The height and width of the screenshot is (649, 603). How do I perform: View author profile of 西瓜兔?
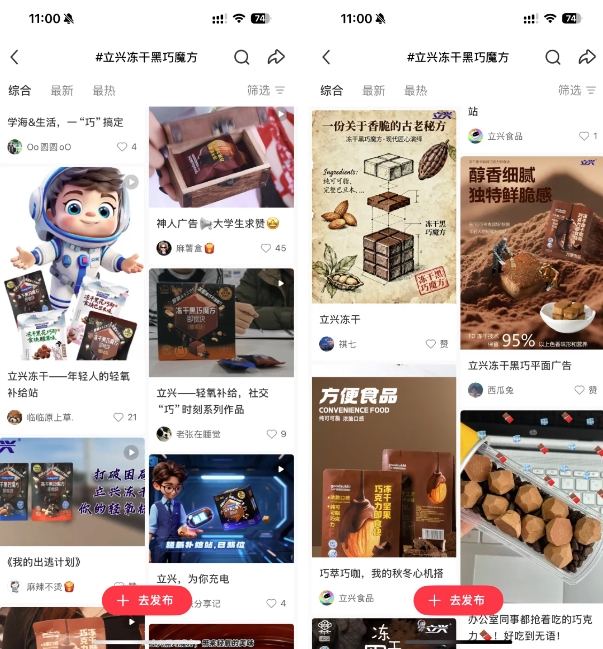498,390
